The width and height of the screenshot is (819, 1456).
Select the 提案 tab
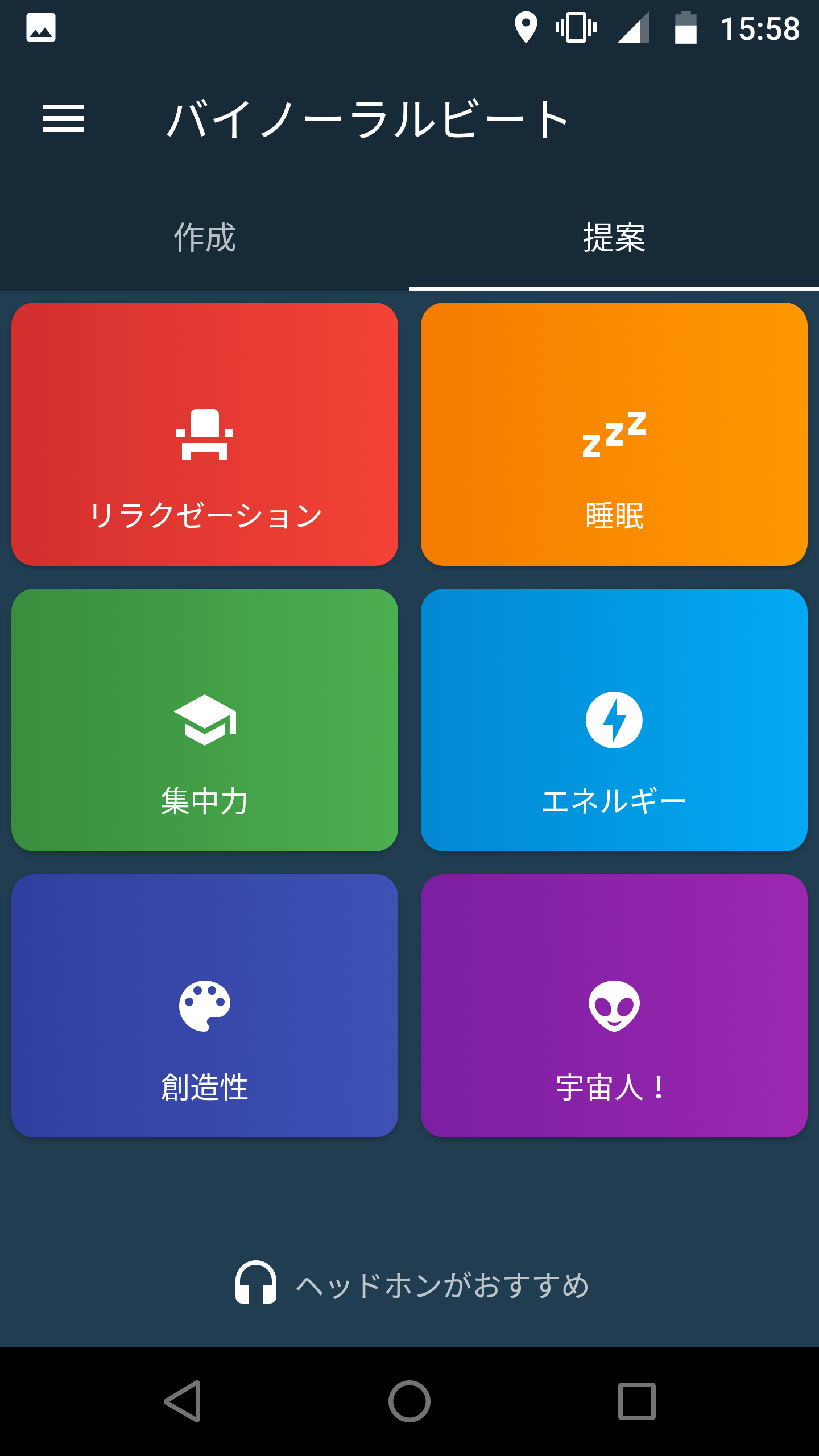click(x=614, y=238)
